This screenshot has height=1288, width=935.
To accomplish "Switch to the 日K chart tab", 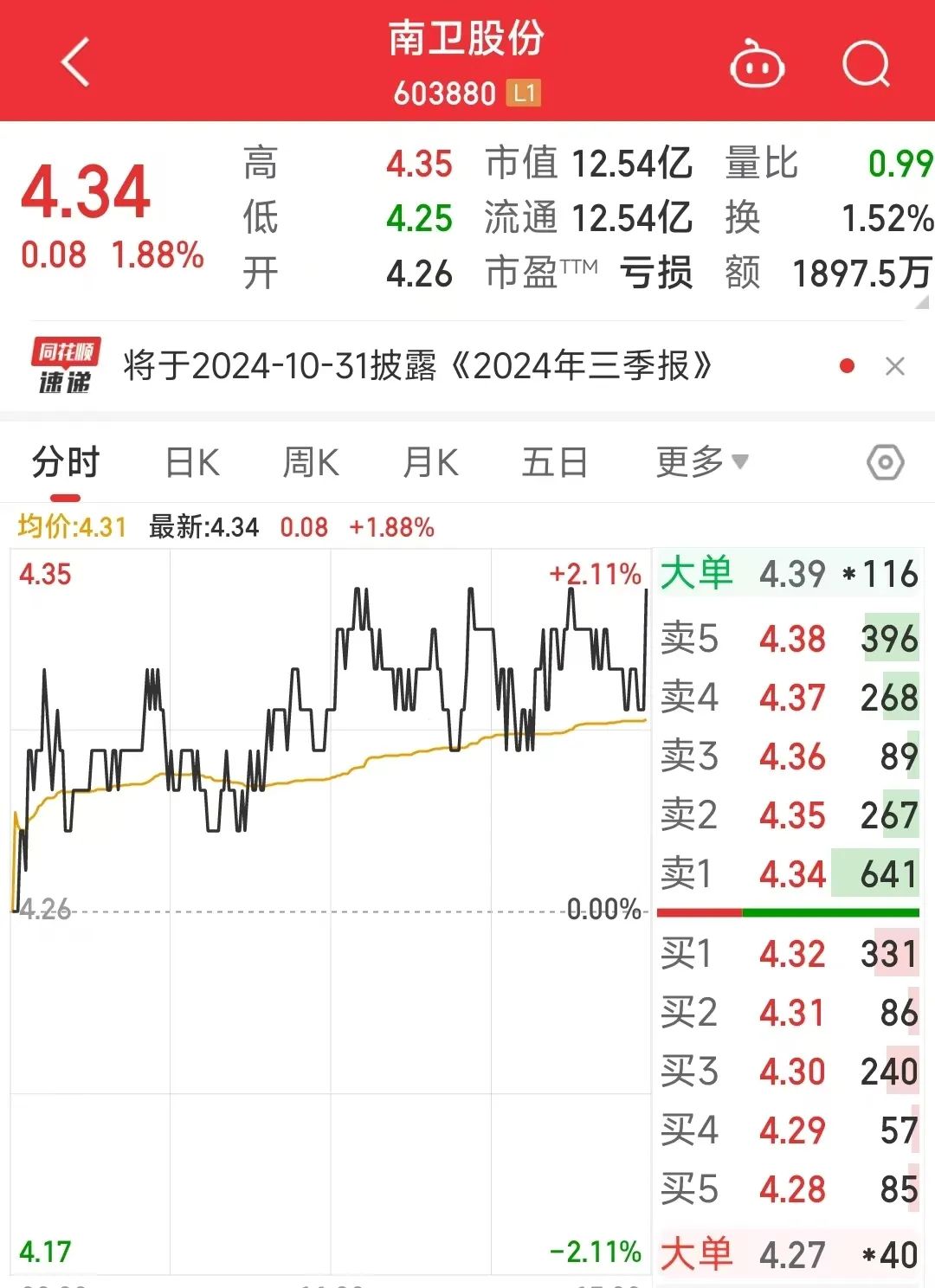I will (x=192, y=462).
